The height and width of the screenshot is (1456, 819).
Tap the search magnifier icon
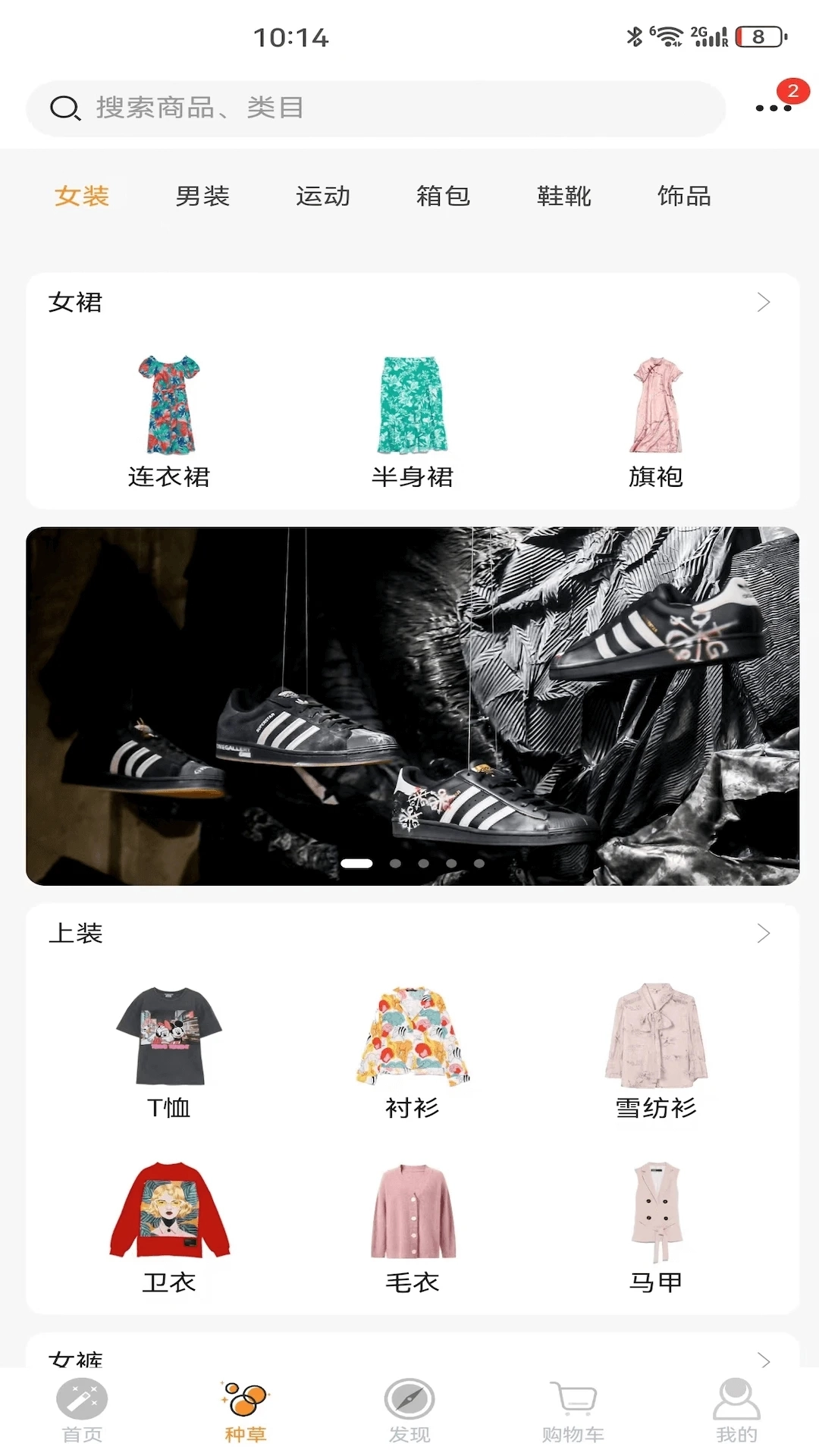(x=65, y=108)
